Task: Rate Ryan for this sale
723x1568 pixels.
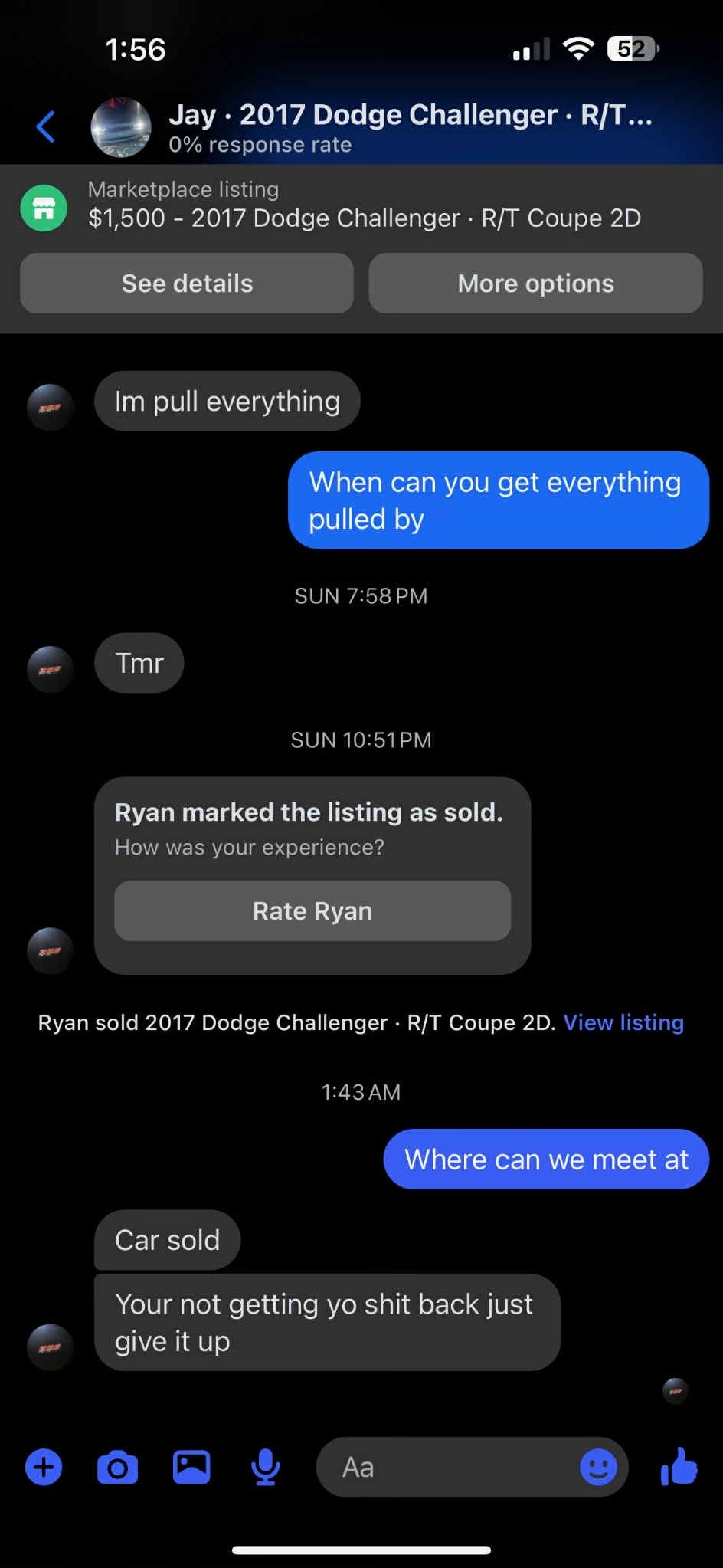Action: pyautogui.click(x=312, y=911)
